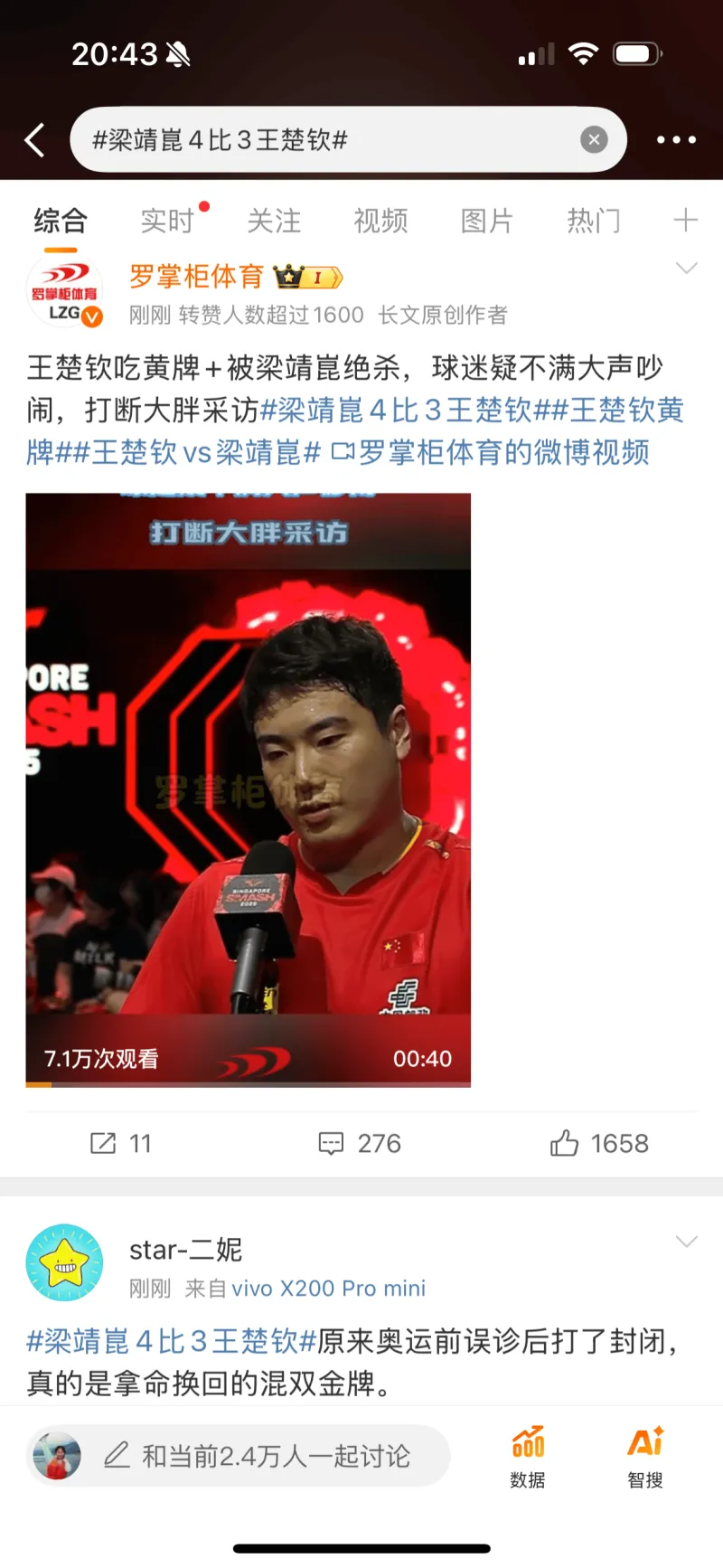Image resolution: width=723 pixels, height=1568 pixels.
Task: Open the 276 comments on 罗掌柜体育's post
Action: tap(360, 1144)
